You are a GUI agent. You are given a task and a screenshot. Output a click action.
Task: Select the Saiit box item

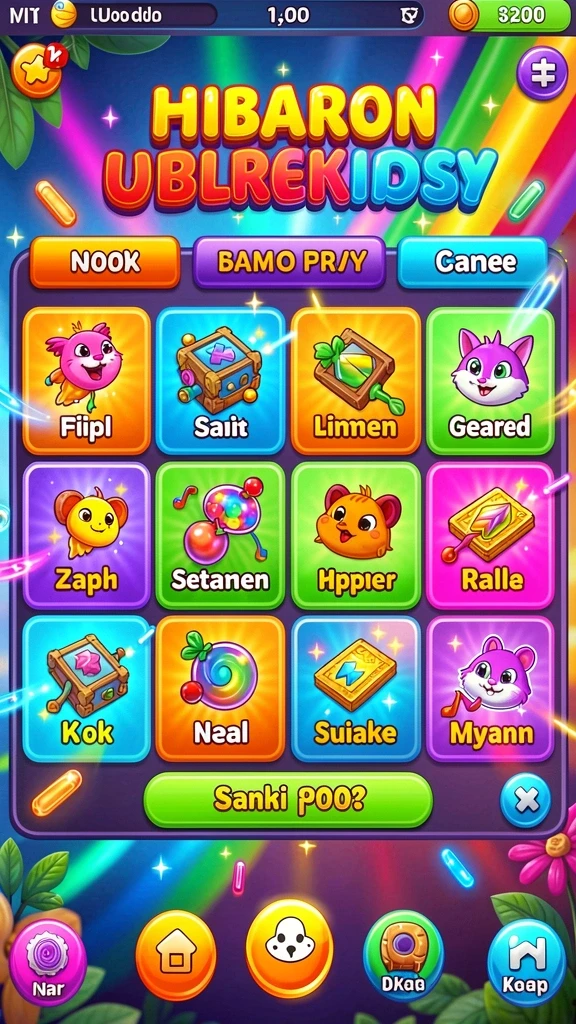(x=221, y=381)
